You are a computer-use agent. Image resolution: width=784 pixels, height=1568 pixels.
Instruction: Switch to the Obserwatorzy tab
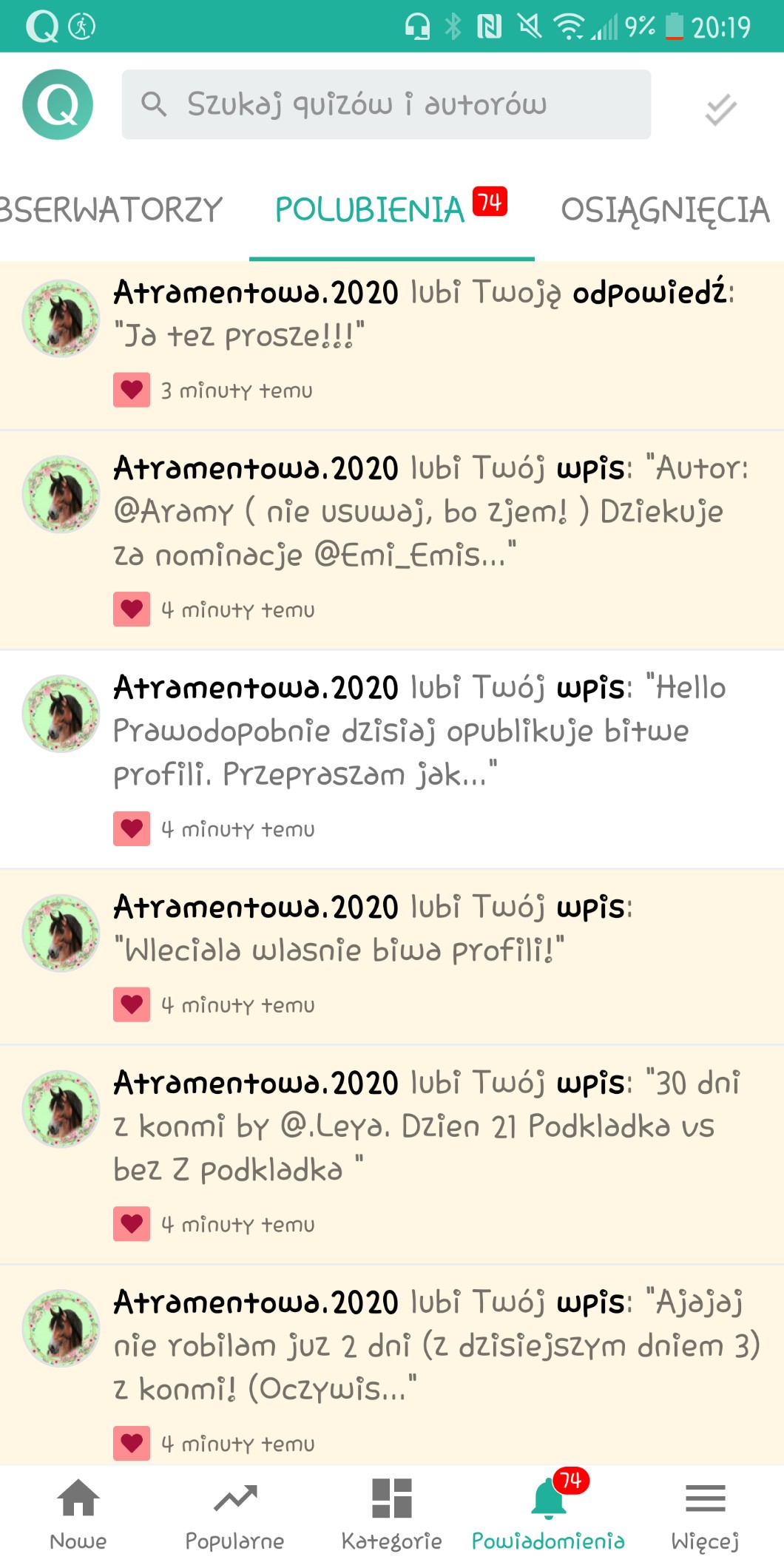coord(111,210)
